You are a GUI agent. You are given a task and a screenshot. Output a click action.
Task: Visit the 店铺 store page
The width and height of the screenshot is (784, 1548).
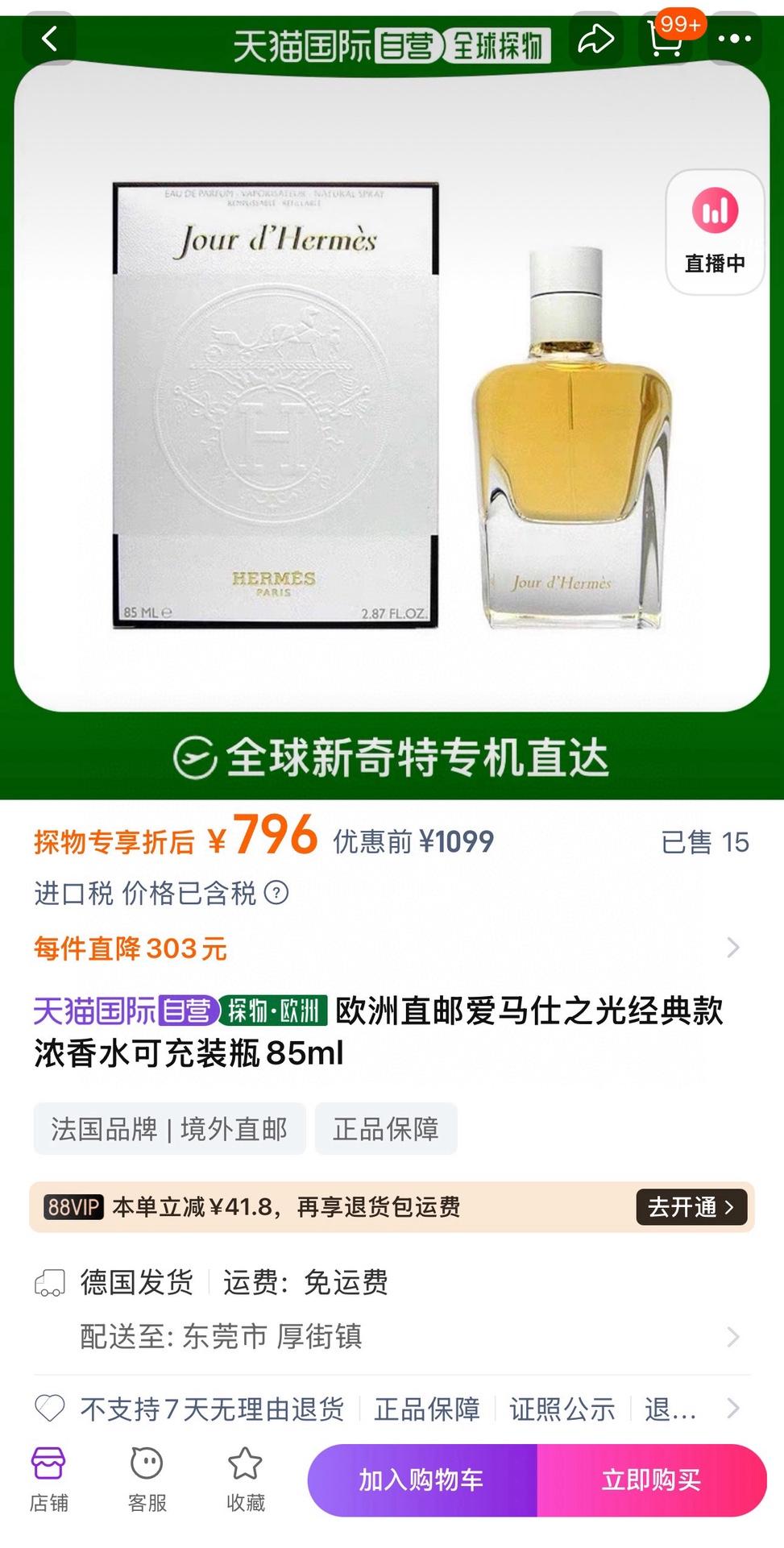(x=48, y=1480)
